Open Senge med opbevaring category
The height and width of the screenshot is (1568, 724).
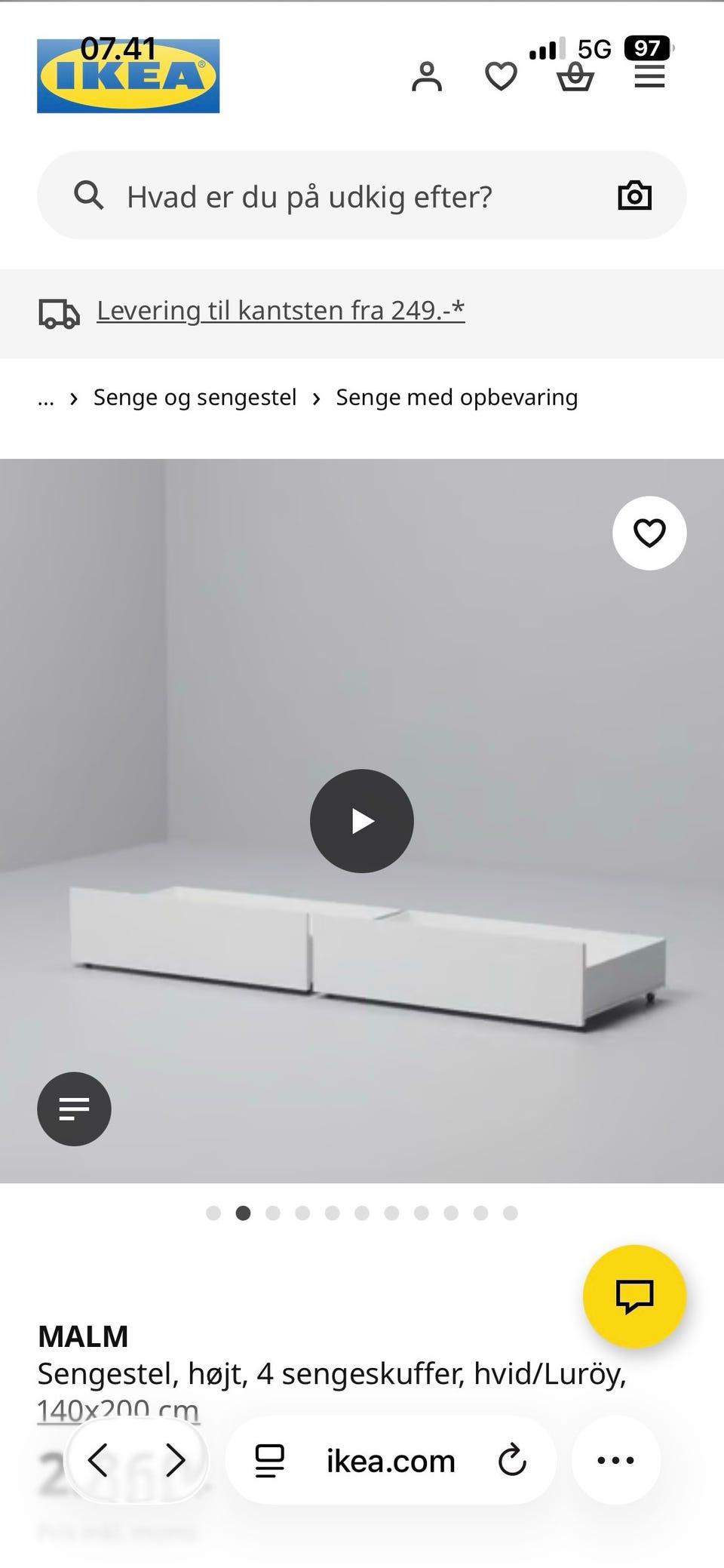coord(456,396)
